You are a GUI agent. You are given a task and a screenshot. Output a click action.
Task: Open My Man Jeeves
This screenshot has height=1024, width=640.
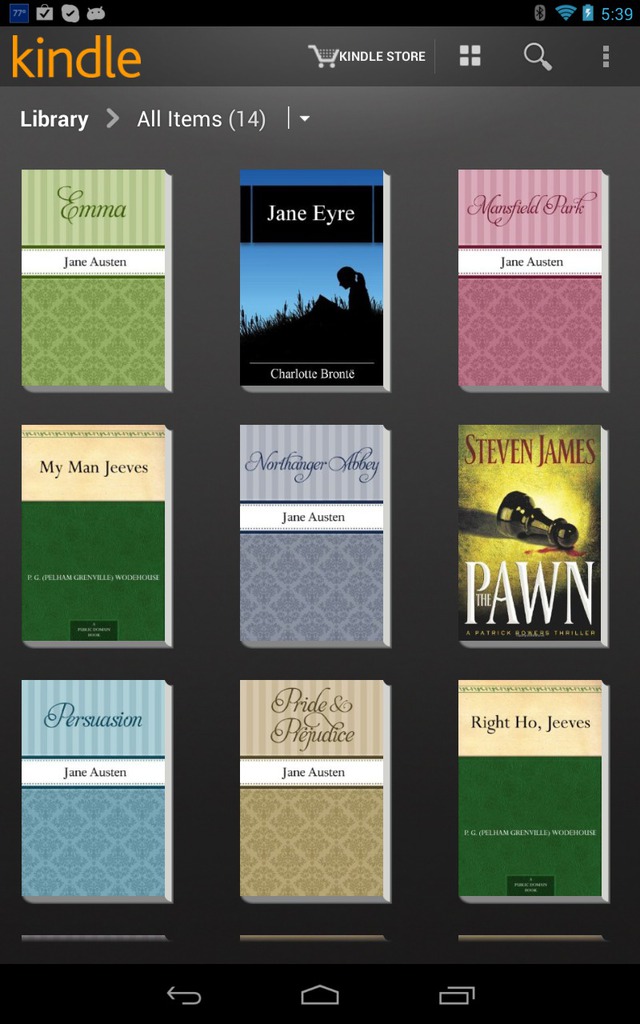(x=96, y=536)
